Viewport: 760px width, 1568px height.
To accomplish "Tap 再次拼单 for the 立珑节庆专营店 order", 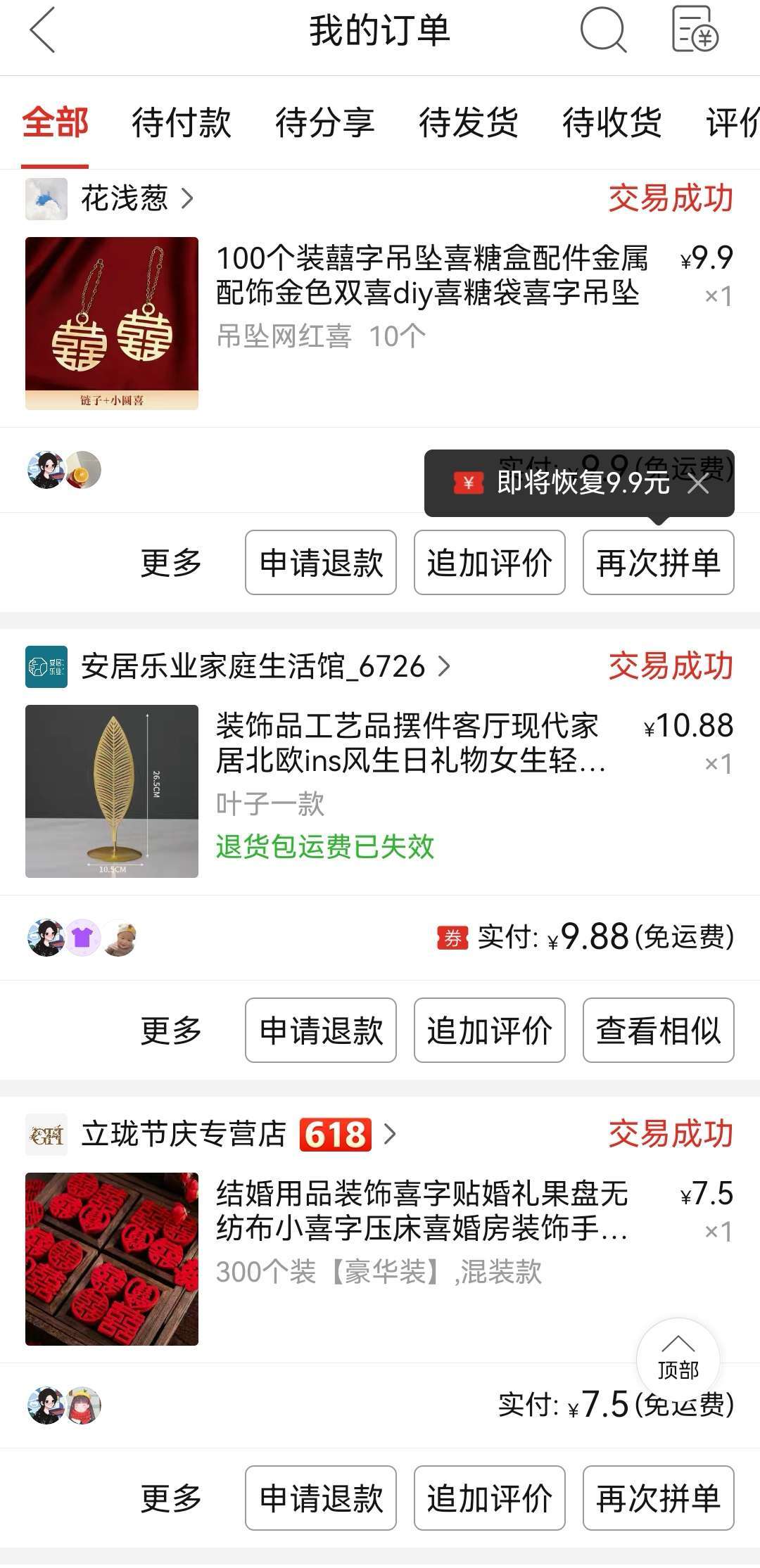I will click(x=658, y=1498).
